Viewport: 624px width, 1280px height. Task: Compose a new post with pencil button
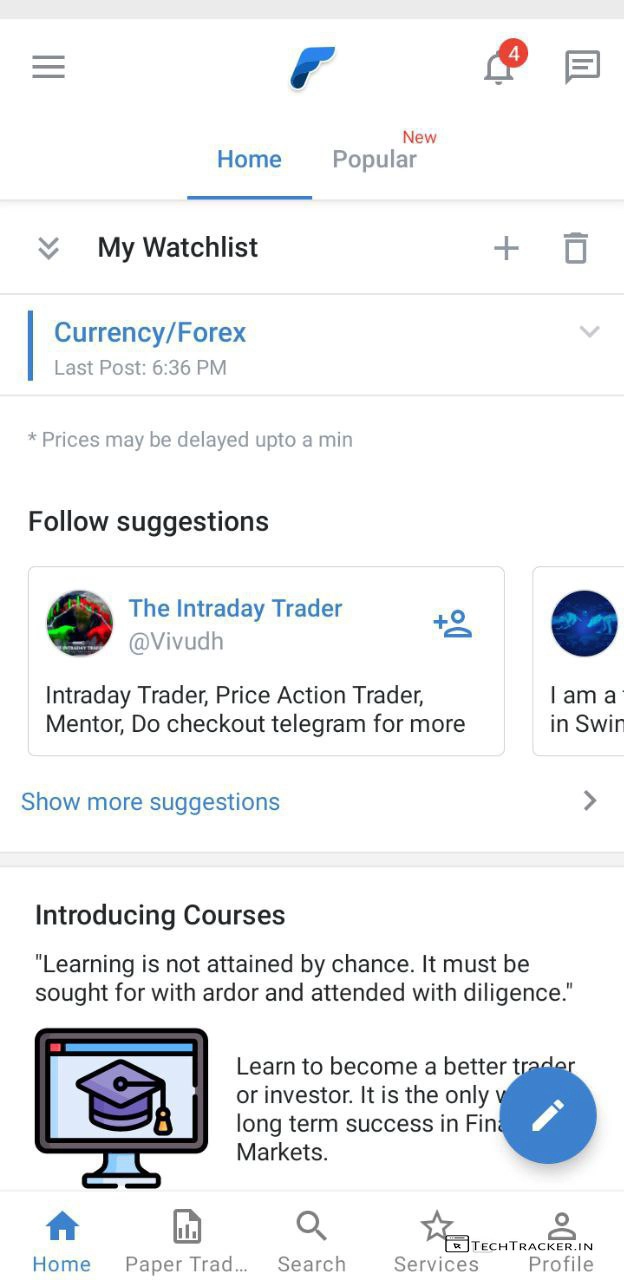pyautogui.click(x=548, y=1115)
